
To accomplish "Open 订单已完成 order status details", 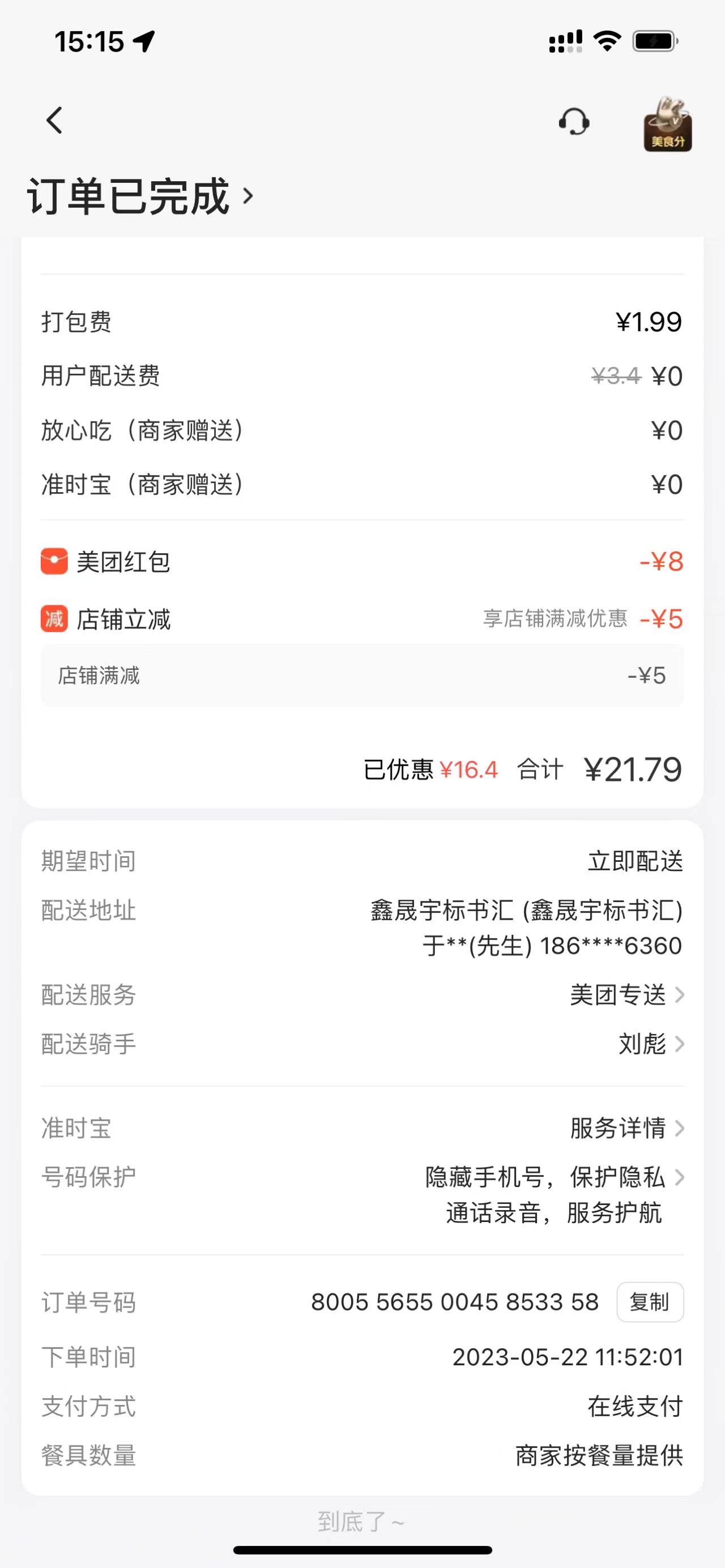I will click(140, 196).
